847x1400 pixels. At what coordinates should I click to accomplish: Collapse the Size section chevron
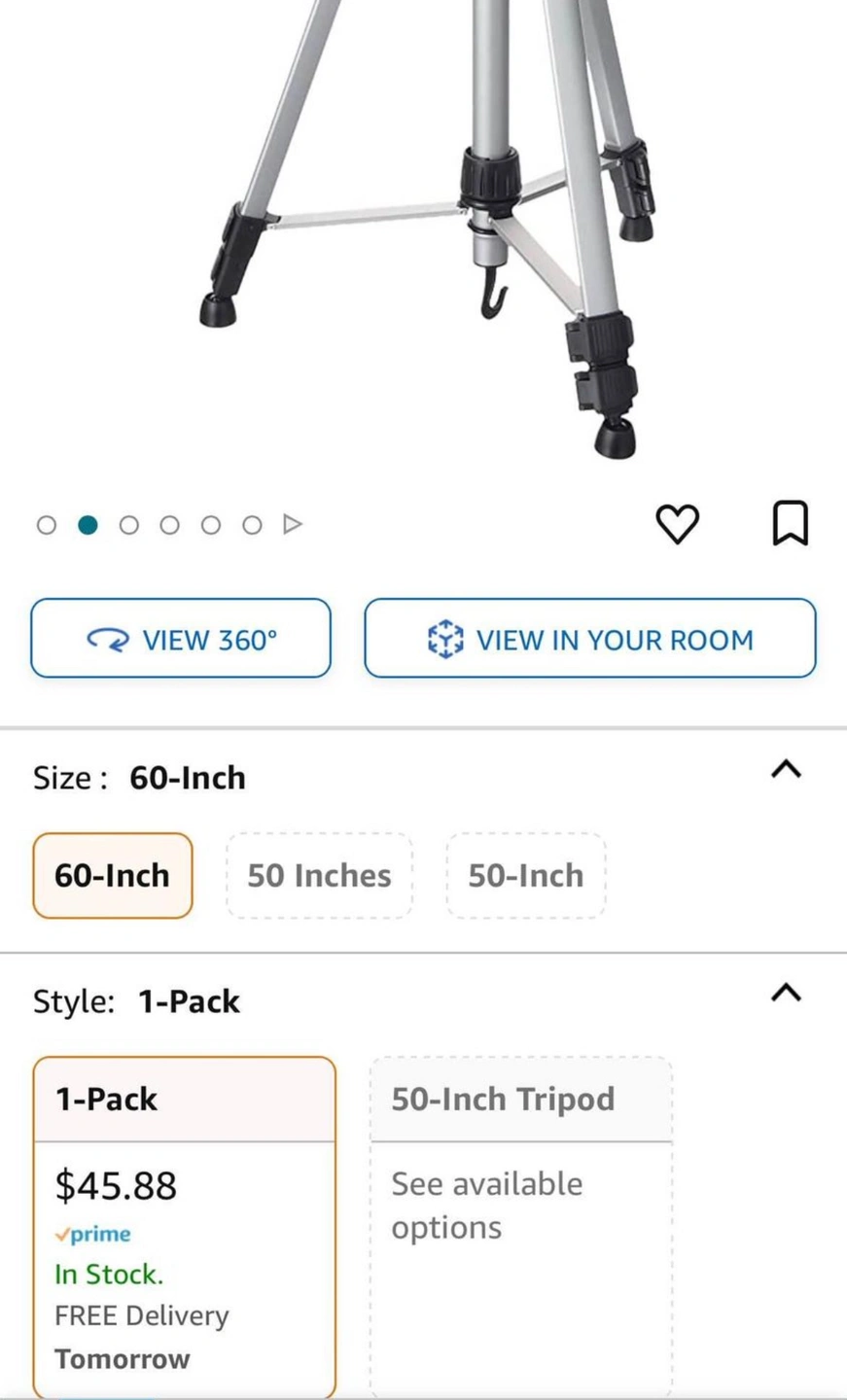coord(786,770)
